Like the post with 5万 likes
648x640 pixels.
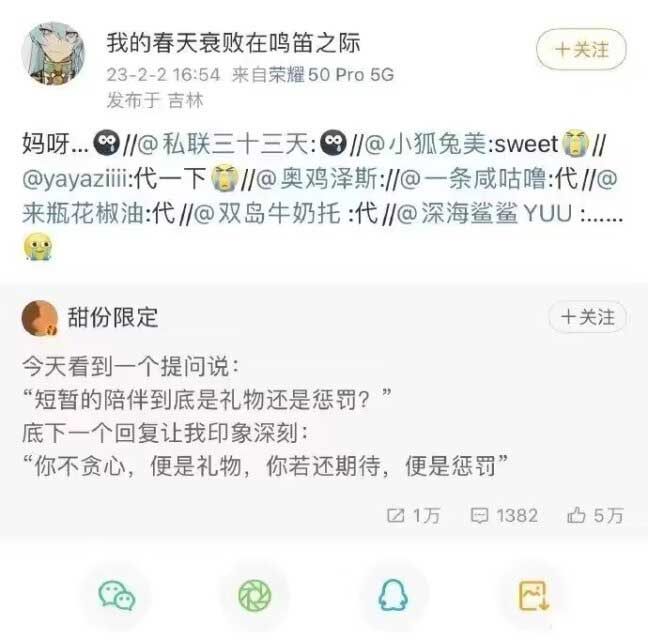click(595, 515)
